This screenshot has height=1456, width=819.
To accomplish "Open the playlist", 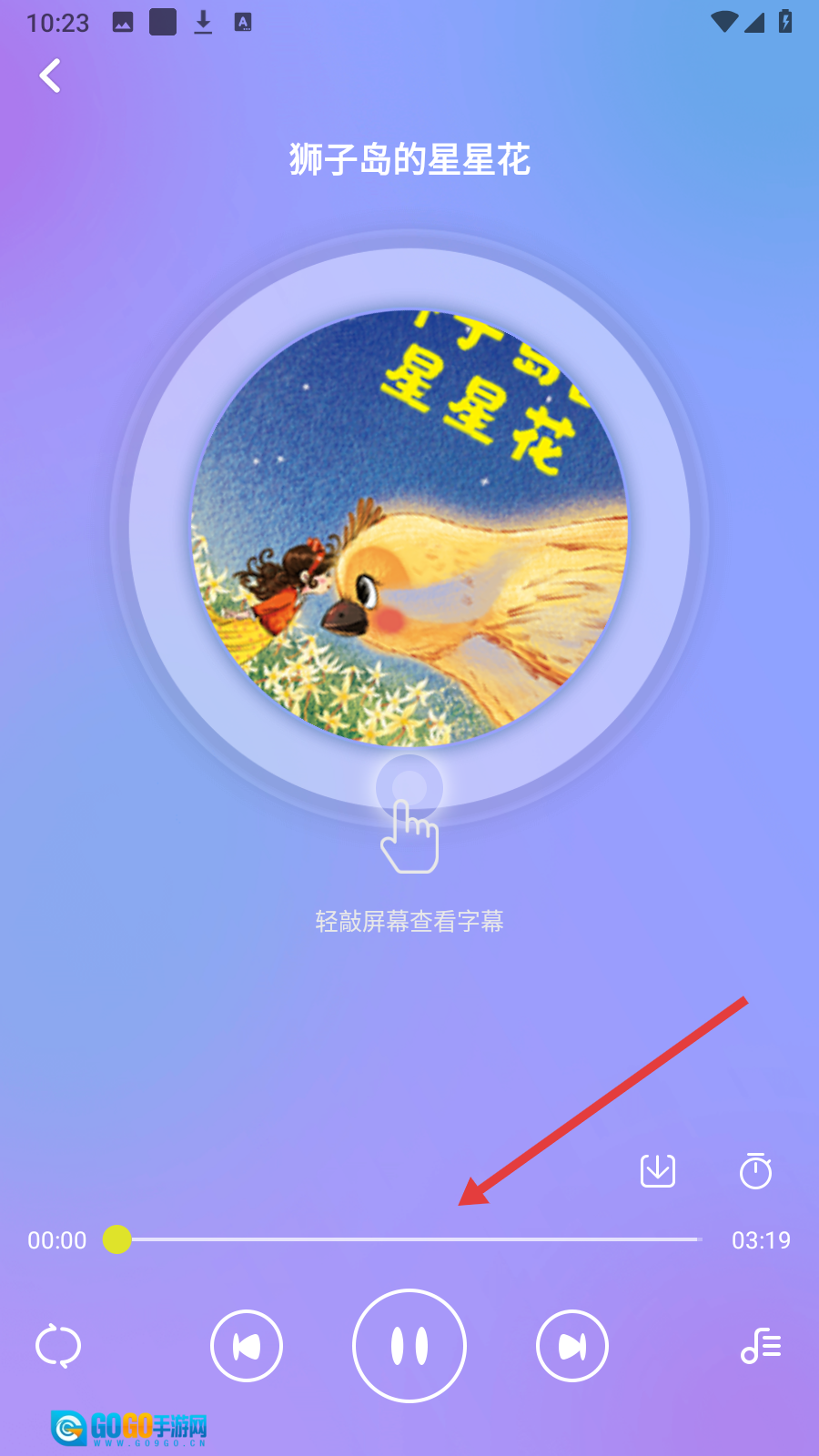I will 761,1346.
